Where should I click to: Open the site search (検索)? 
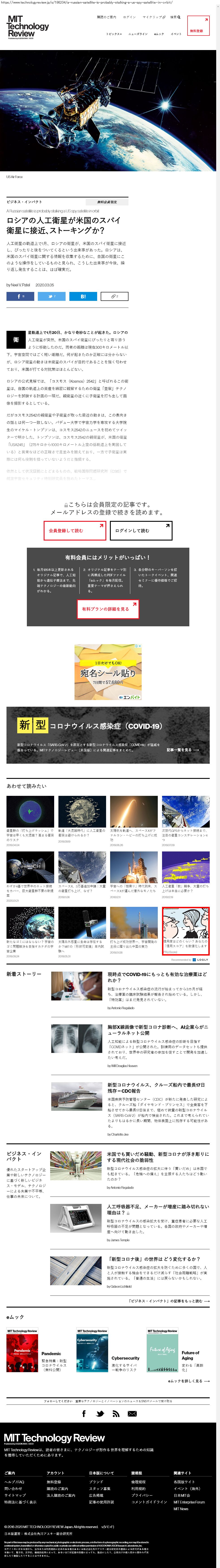tap(175, 17)
